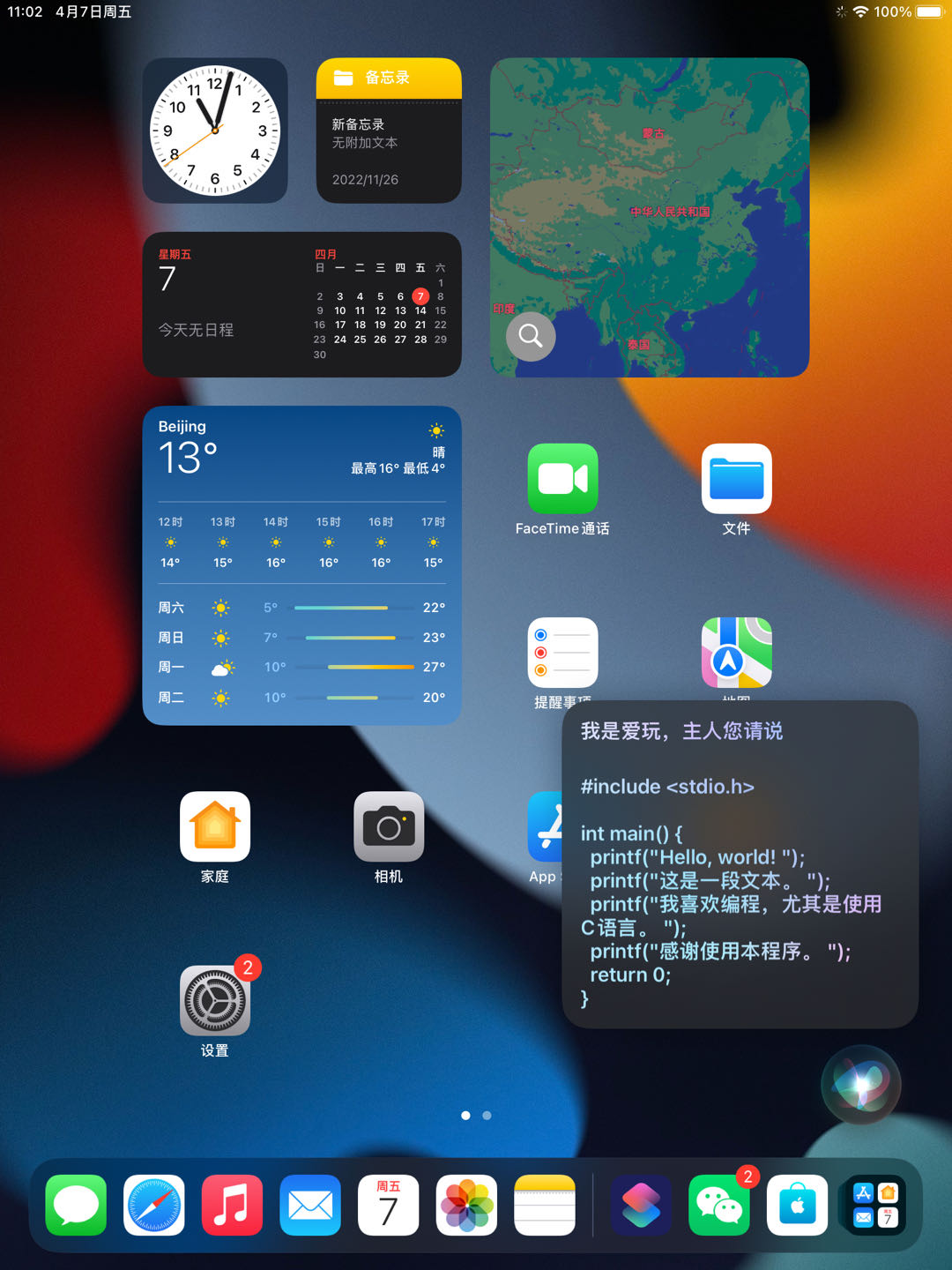
Task: Tap the search button on Maps widget
Action: click(531, 336)
